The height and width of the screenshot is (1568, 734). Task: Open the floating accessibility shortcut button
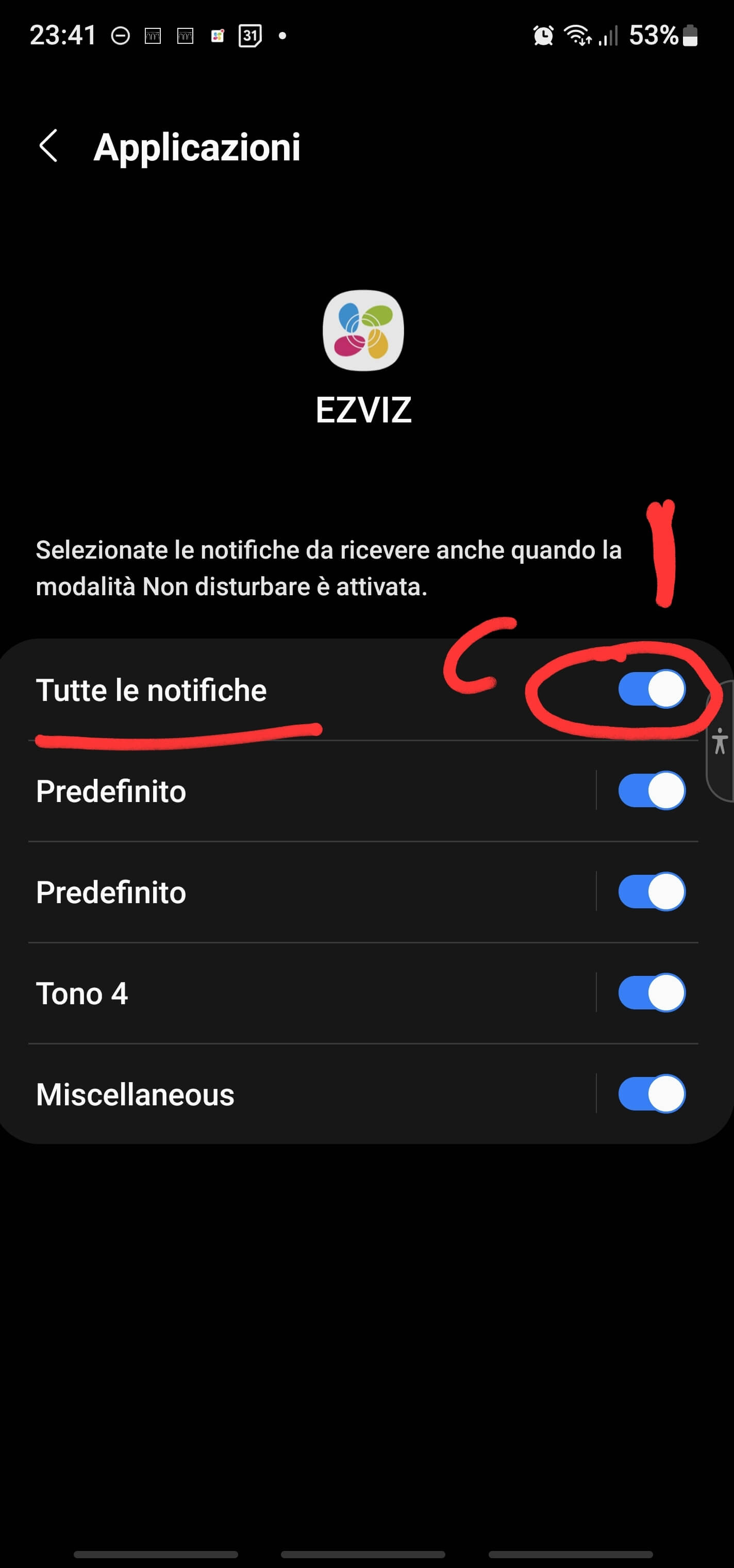point(720,741)
